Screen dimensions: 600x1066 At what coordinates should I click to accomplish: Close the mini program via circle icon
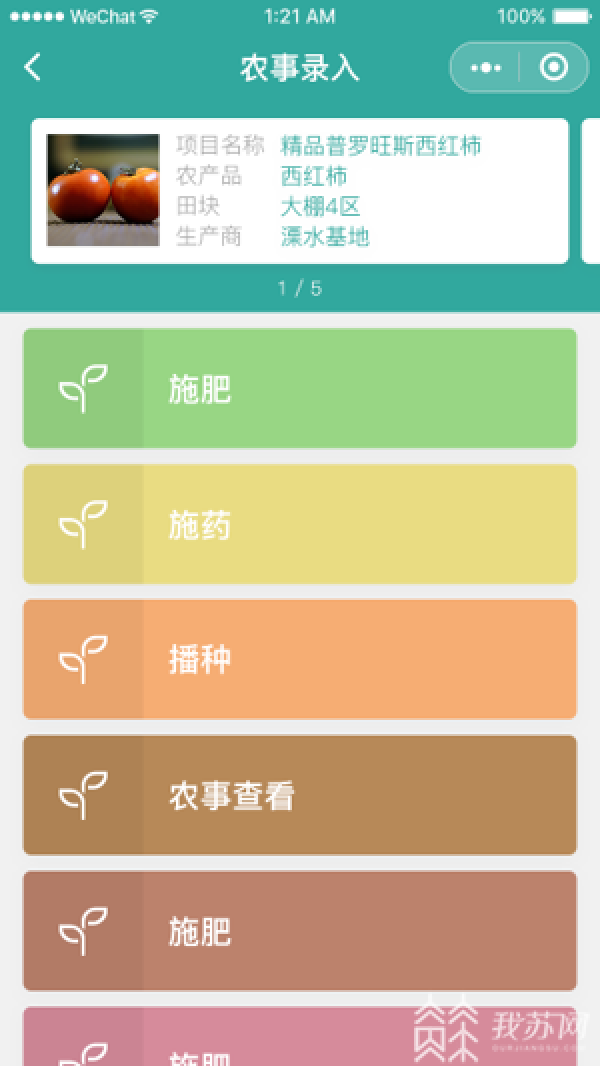point(553,68)
